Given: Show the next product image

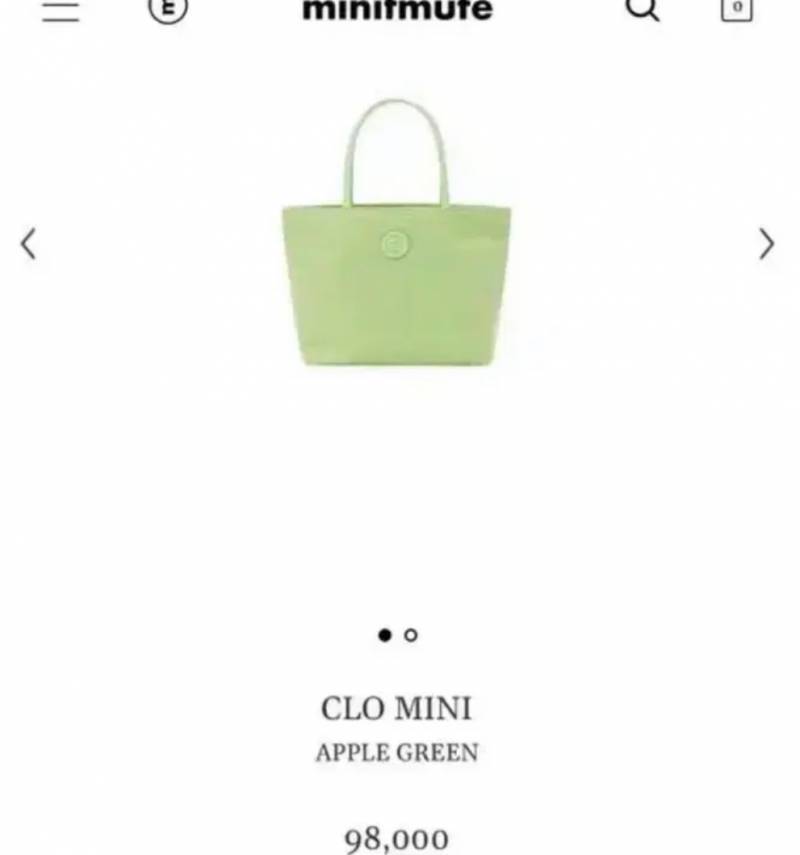Looking at the screenshot, I should 766,243.
